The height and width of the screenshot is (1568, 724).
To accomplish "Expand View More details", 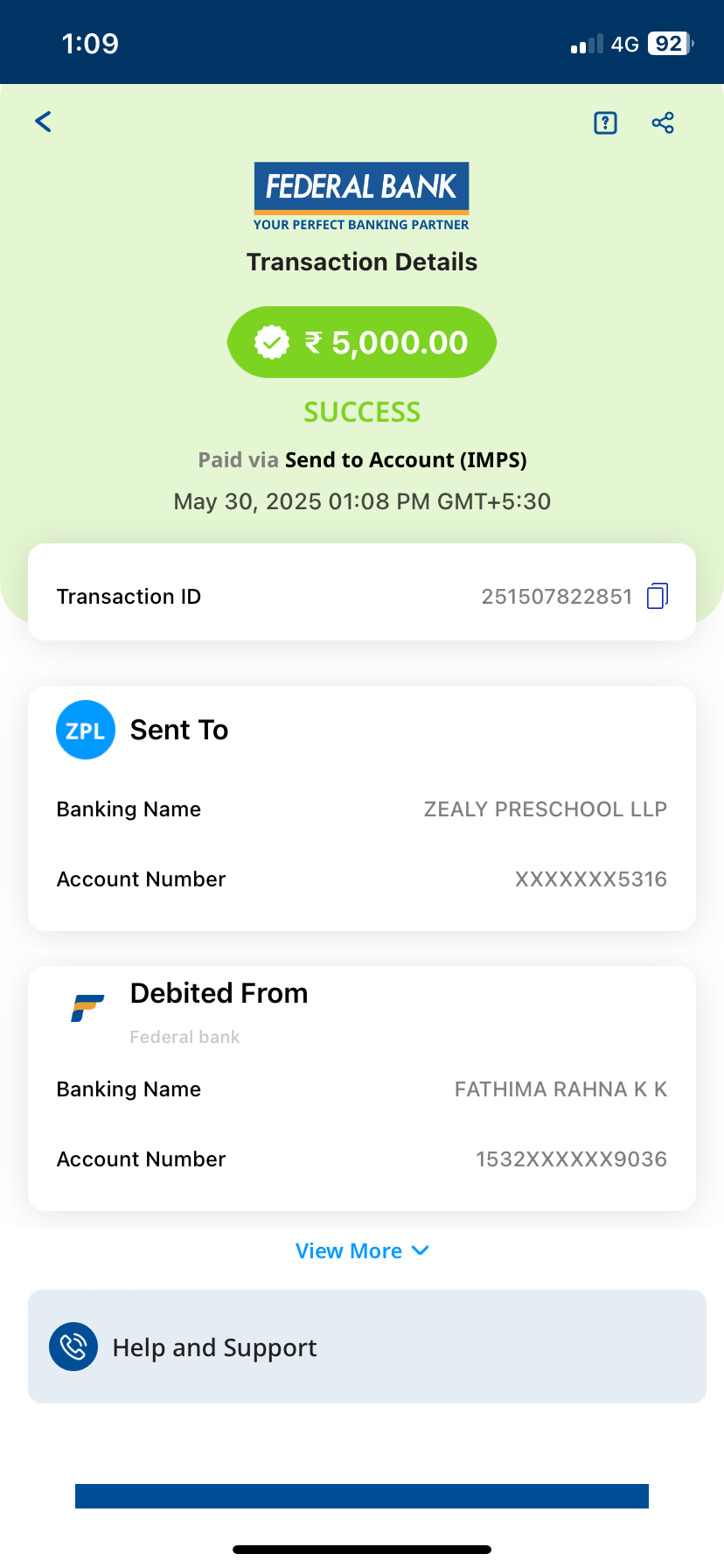I will (362, 1250).
